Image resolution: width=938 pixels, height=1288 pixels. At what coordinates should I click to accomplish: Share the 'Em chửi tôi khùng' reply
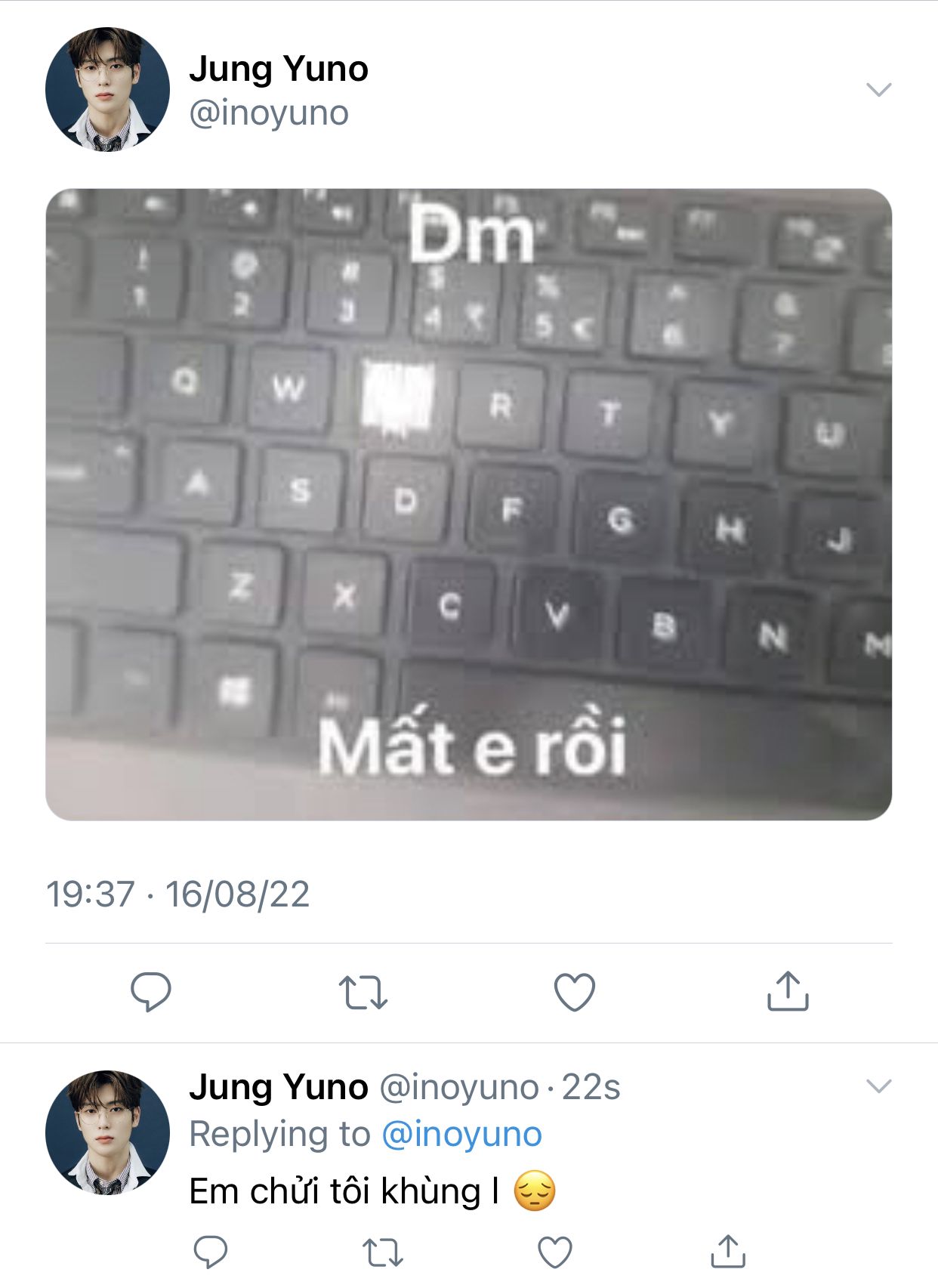(x=728, y=1251)
